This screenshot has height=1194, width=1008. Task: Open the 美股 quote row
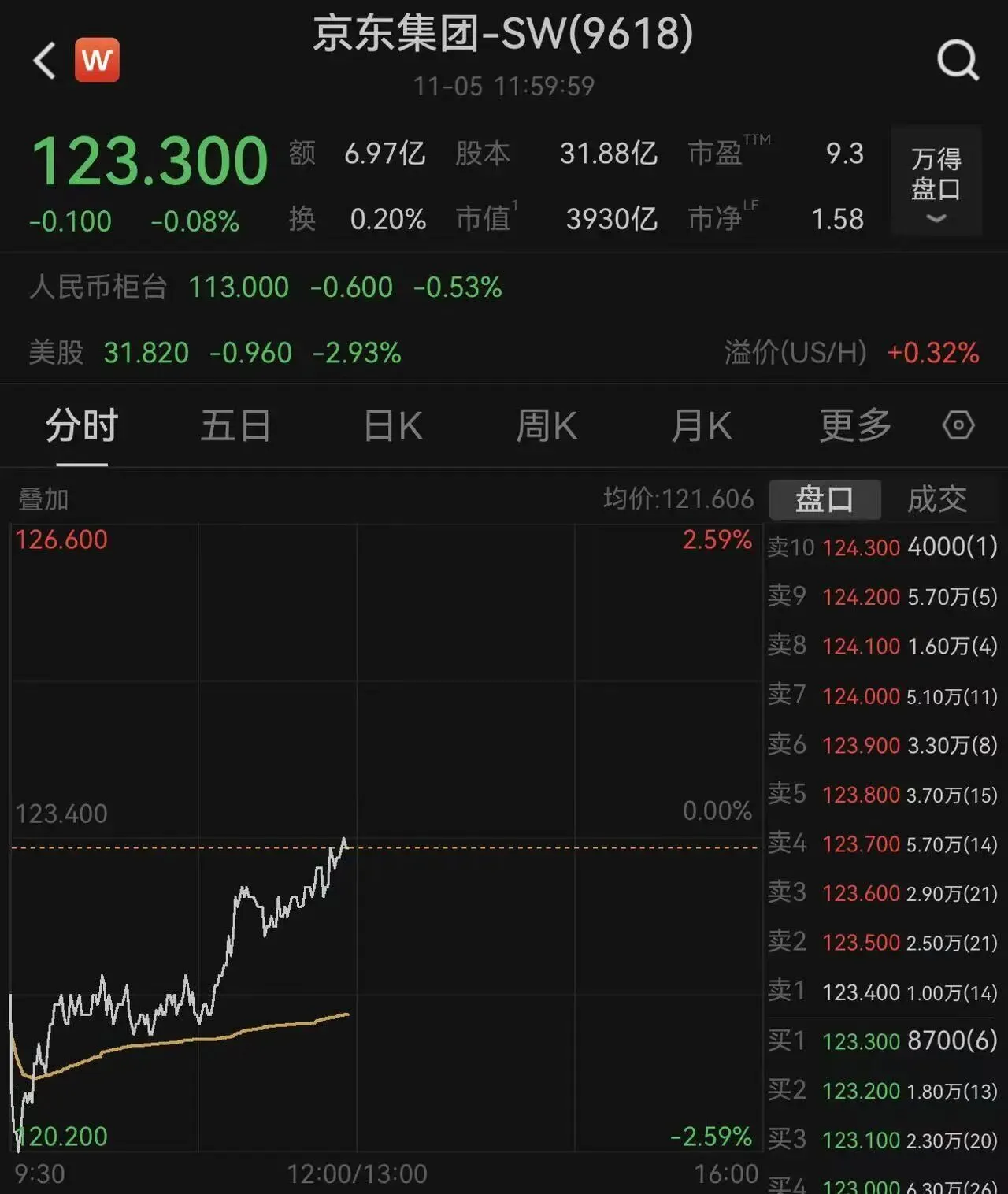(x=214, y=353)
